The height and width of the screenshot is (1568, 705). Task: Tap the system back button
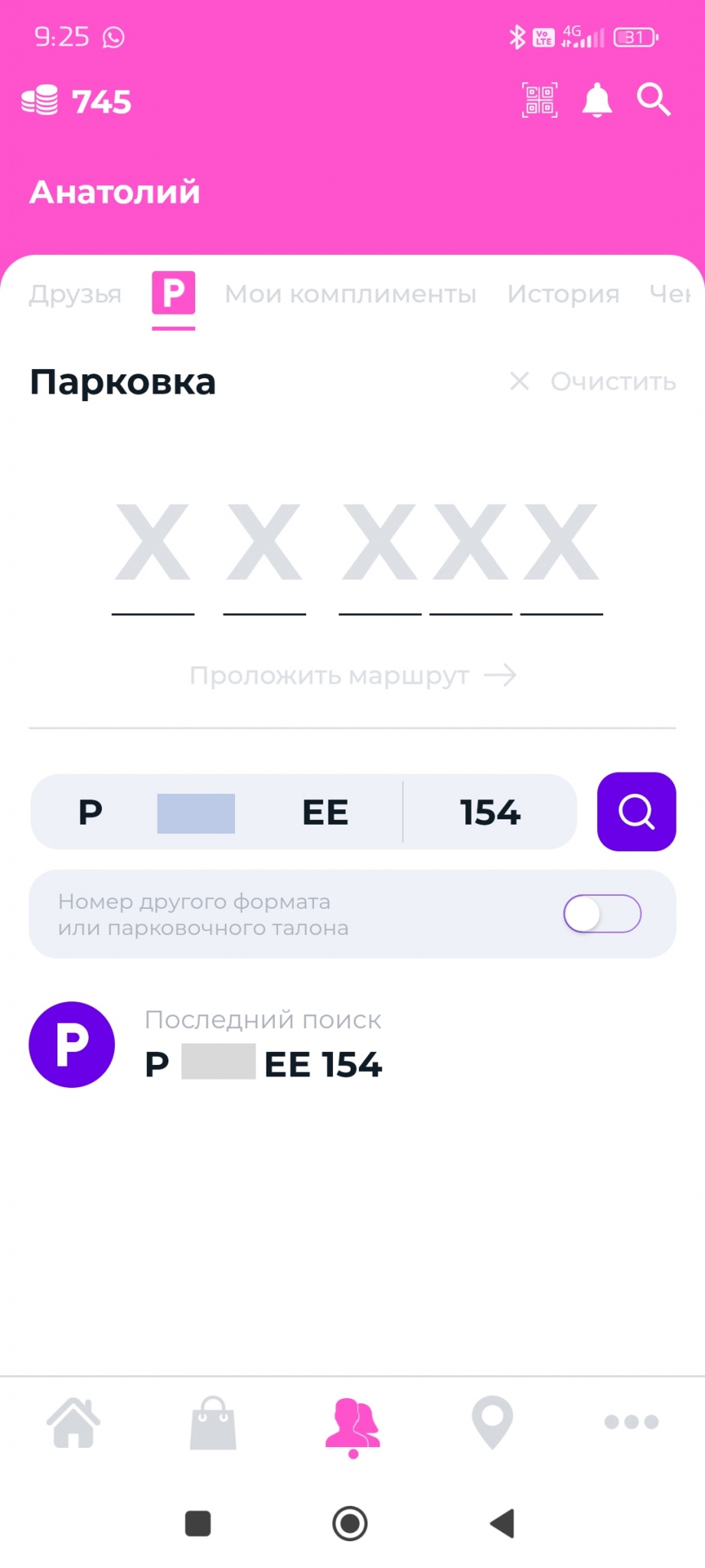pyautogui.click(x=502, y=1524)
